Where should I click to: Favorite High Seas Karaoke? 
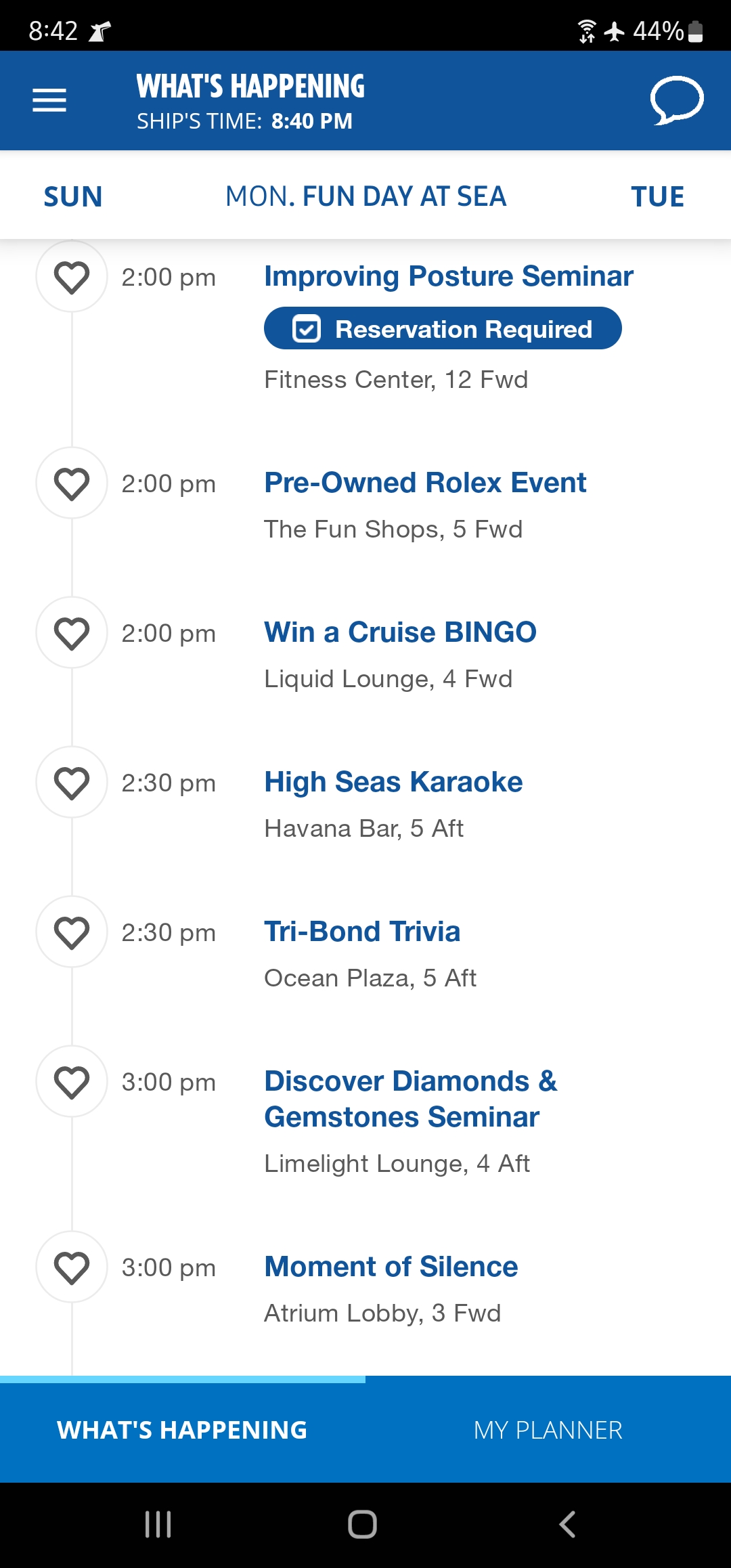72,783
